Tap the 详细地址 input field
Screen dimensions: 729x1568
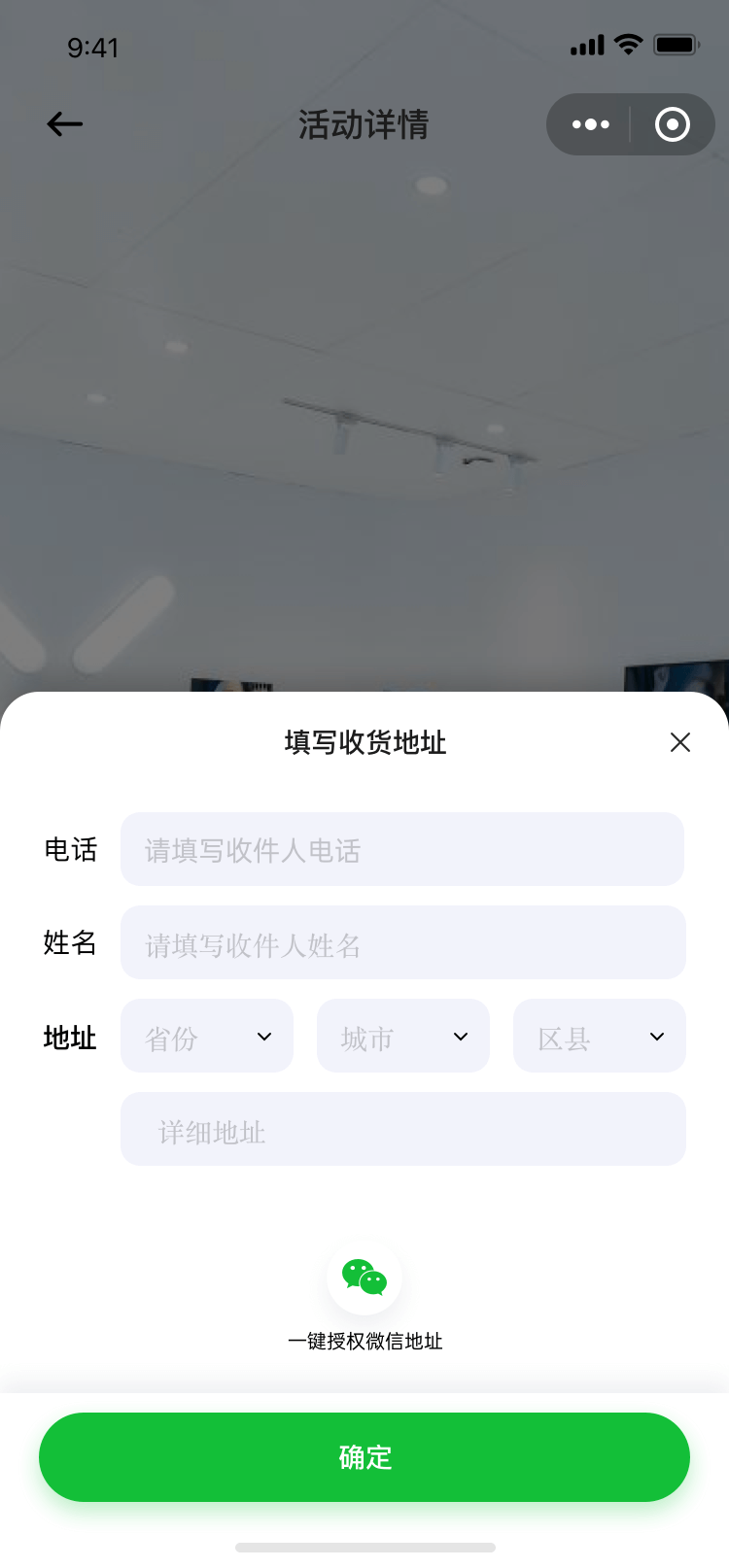(x=402, y=1129)
